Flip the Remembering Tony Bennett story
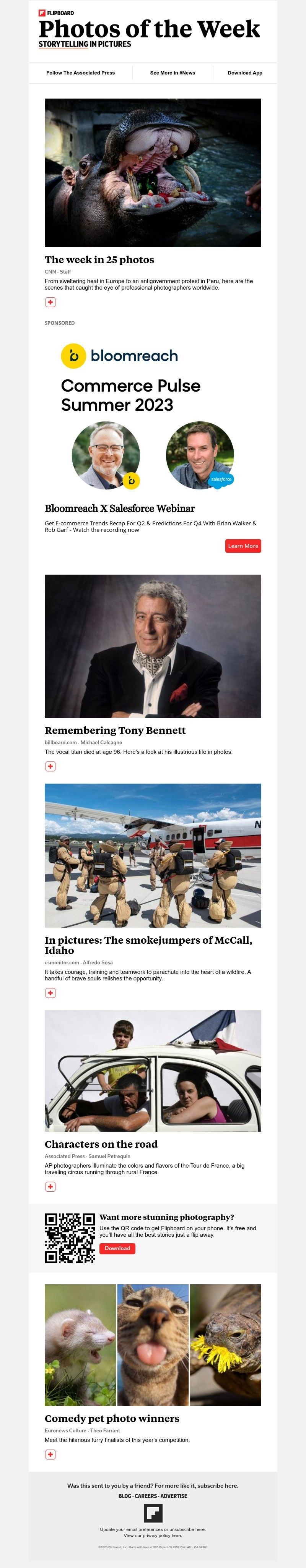306x1568 pixels. [50, 766]
